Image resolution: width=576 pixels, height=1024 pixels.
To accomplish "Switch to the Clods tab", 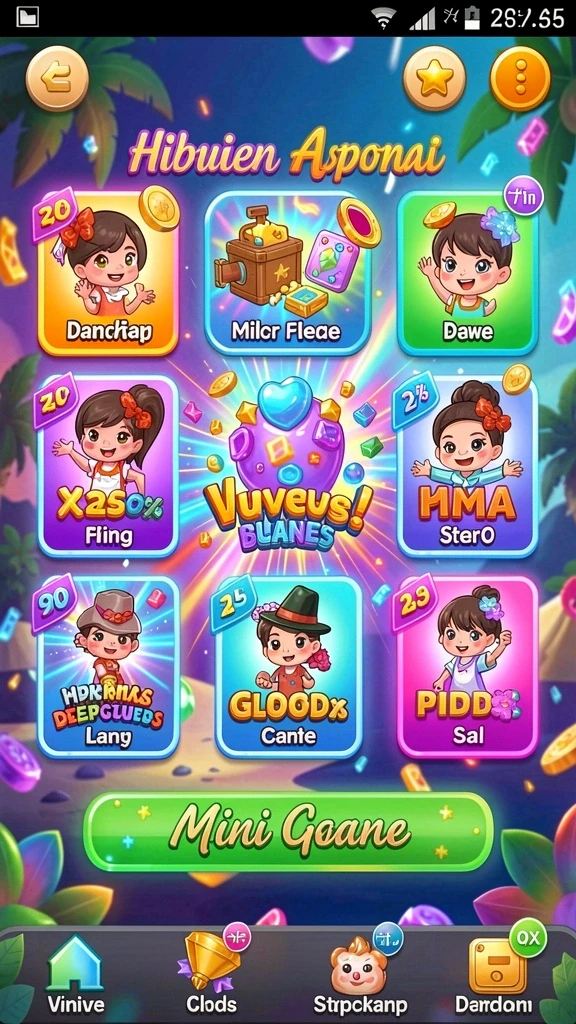I will (x=211, y=973).
